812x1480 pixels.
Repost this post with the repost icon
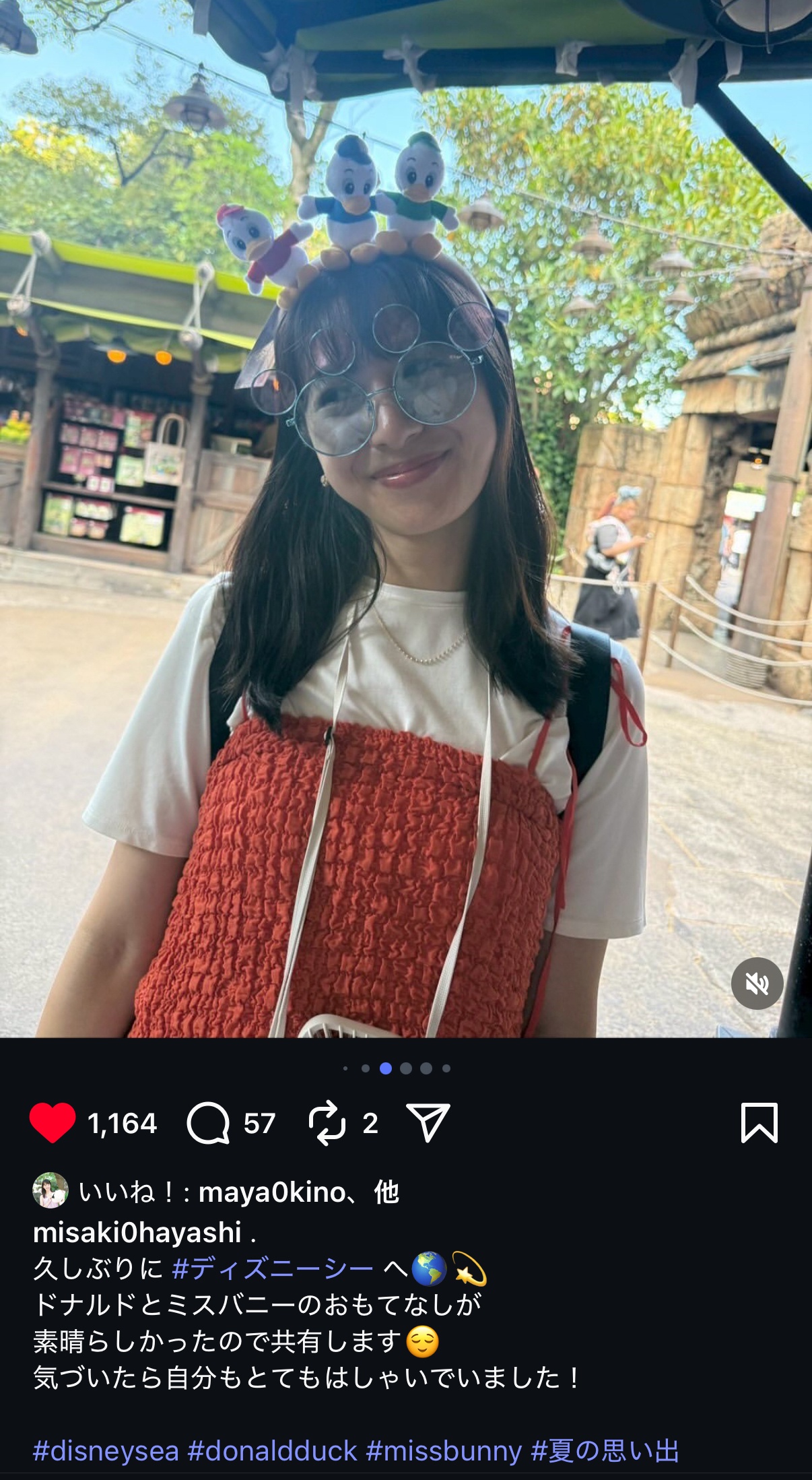[x=327, y=1123]
